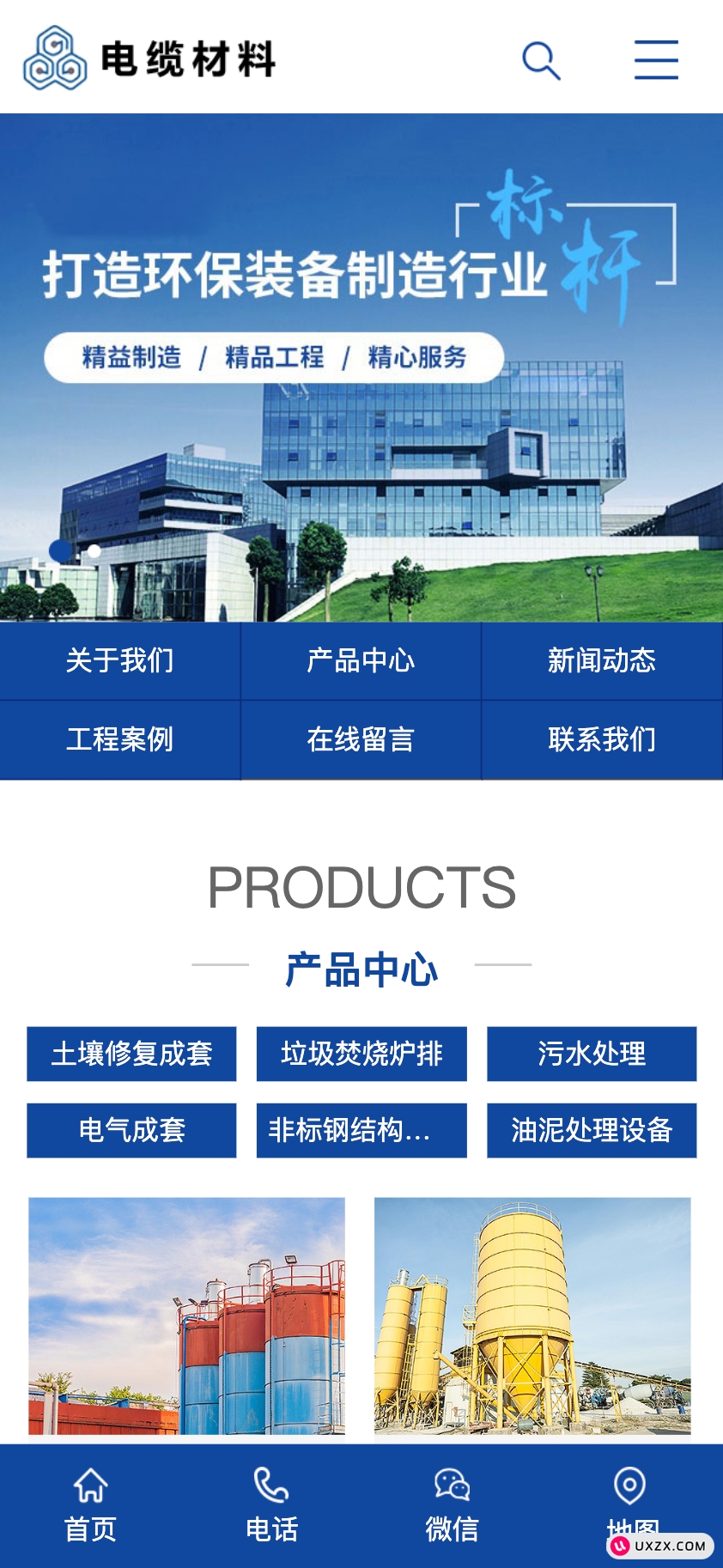Open 工程案例 page
723x1568 pixels.
point(120,738)
